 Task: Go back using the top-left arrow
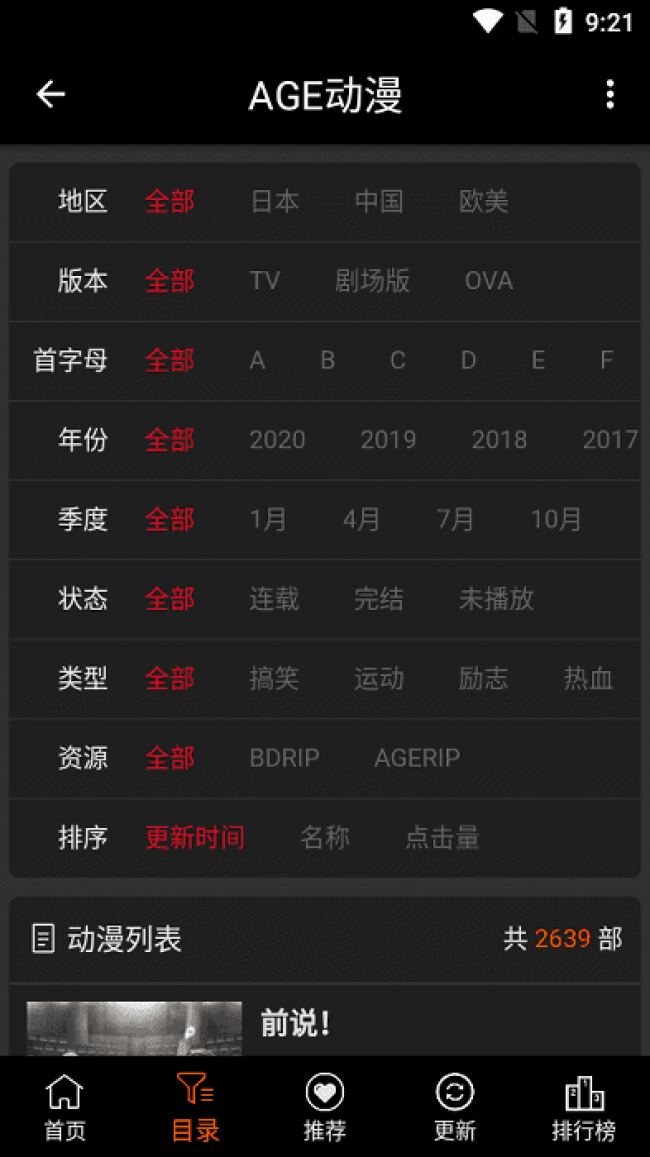click(51, 94)
